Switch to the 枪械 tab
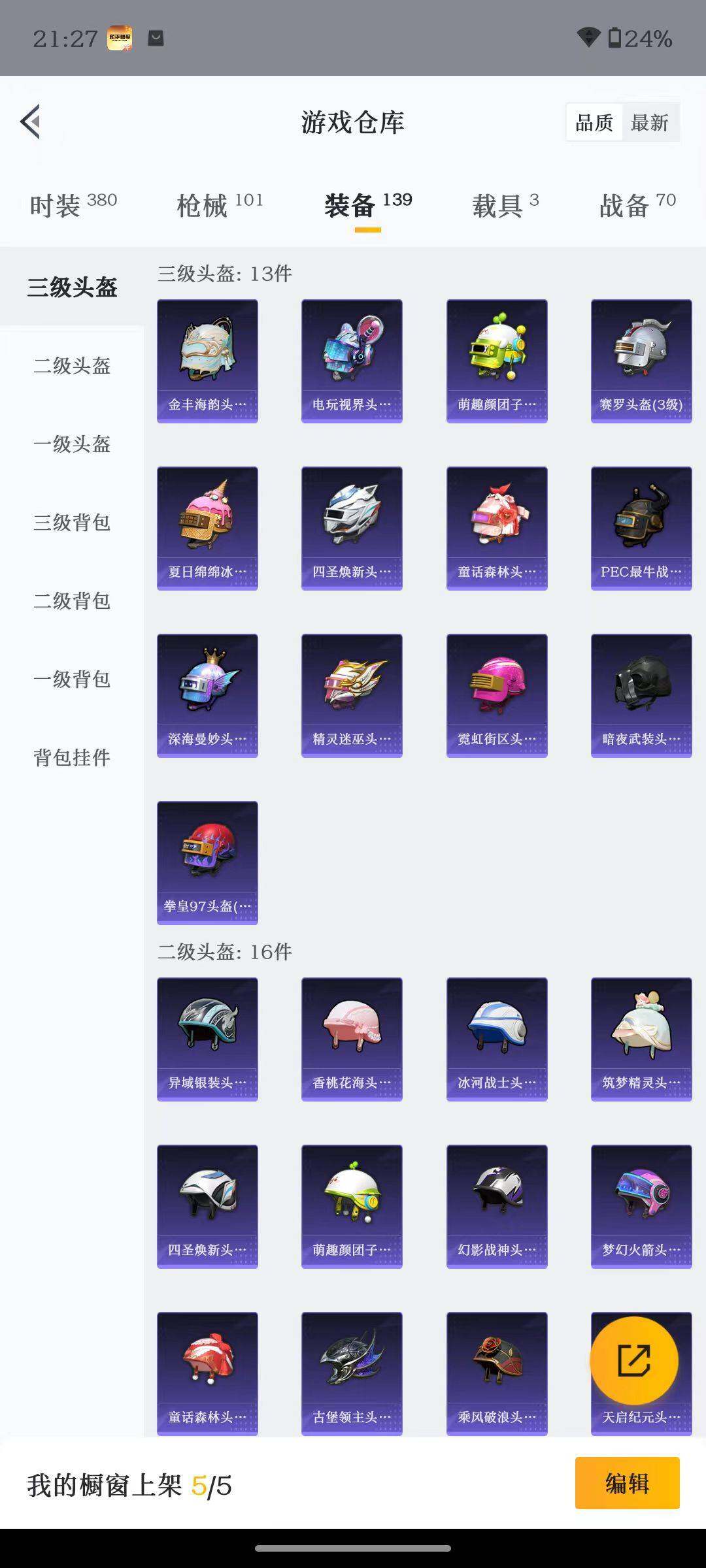This screenshot has height=1568, width=706. coord(220,205)
